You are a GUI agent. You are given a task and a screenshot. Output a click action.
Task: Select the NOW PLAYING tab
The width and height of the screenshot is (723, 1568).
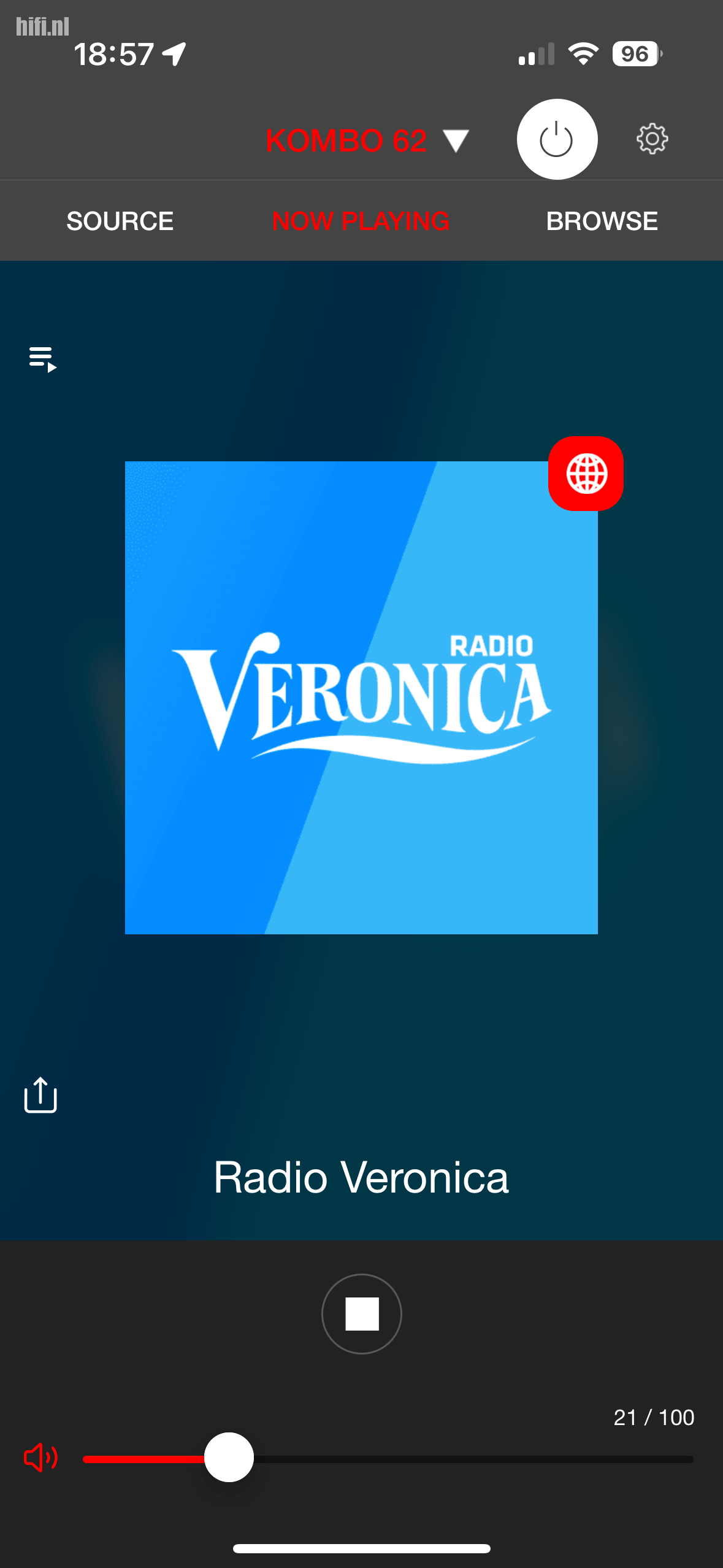coord(361,221)
